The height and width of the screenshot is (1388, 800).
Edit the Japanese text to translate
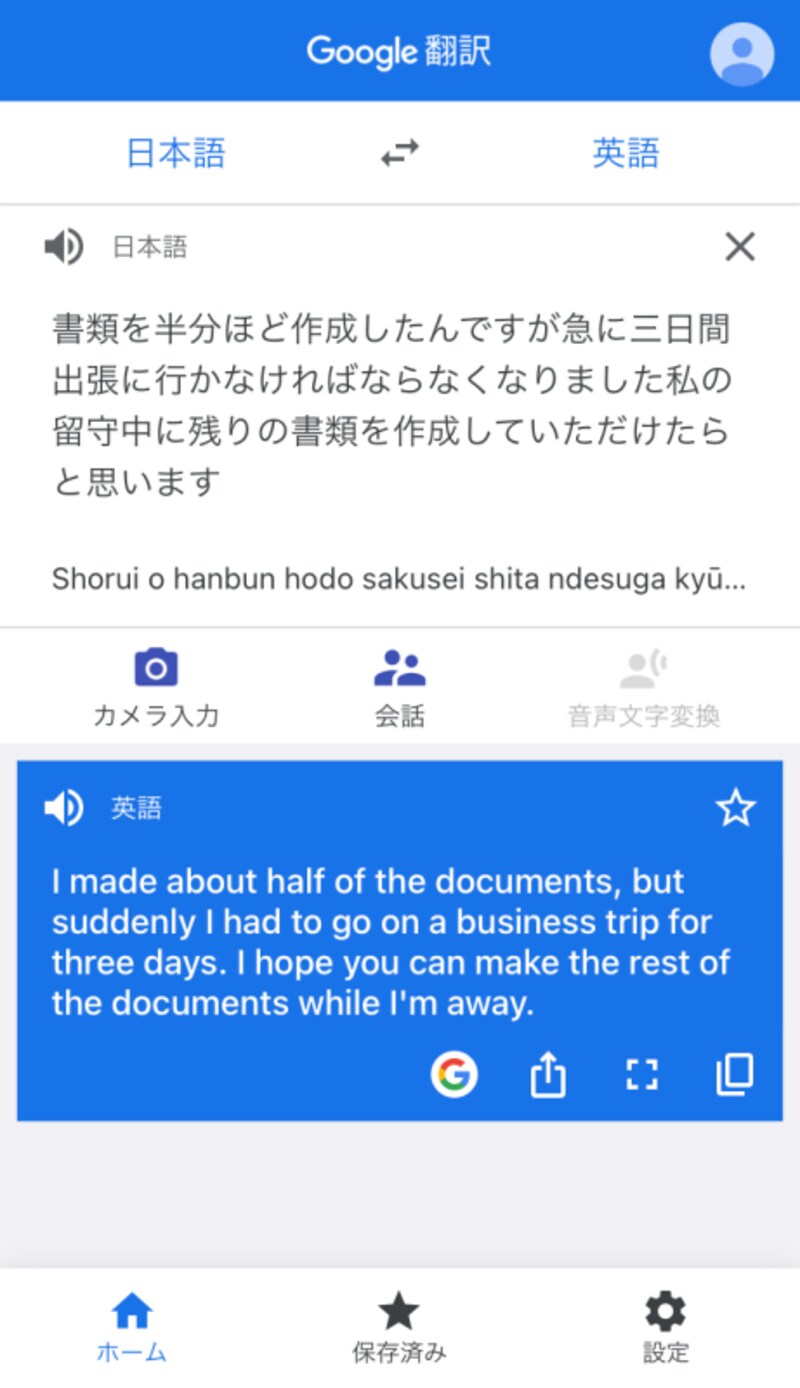click(390, 405)
